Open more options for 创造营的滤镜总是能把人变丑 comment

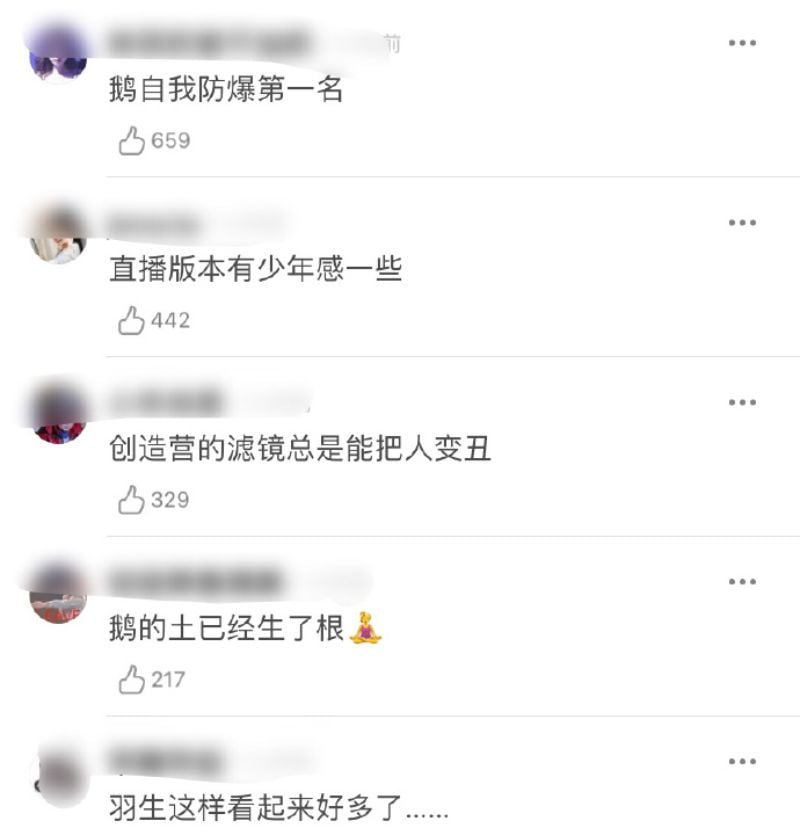tap(741, 402)
